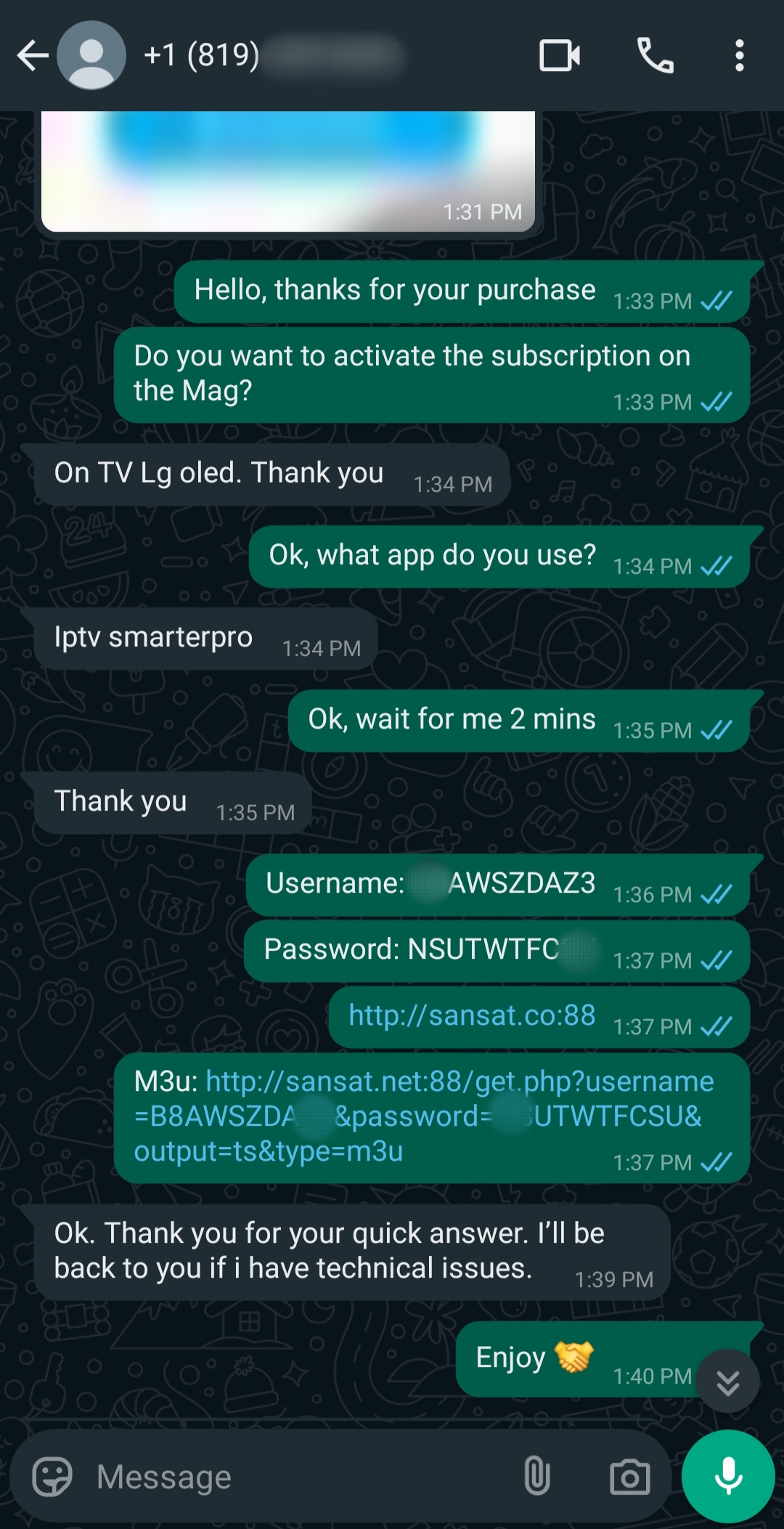Start a voice call
784x1529 pixels.
[655, 56]
